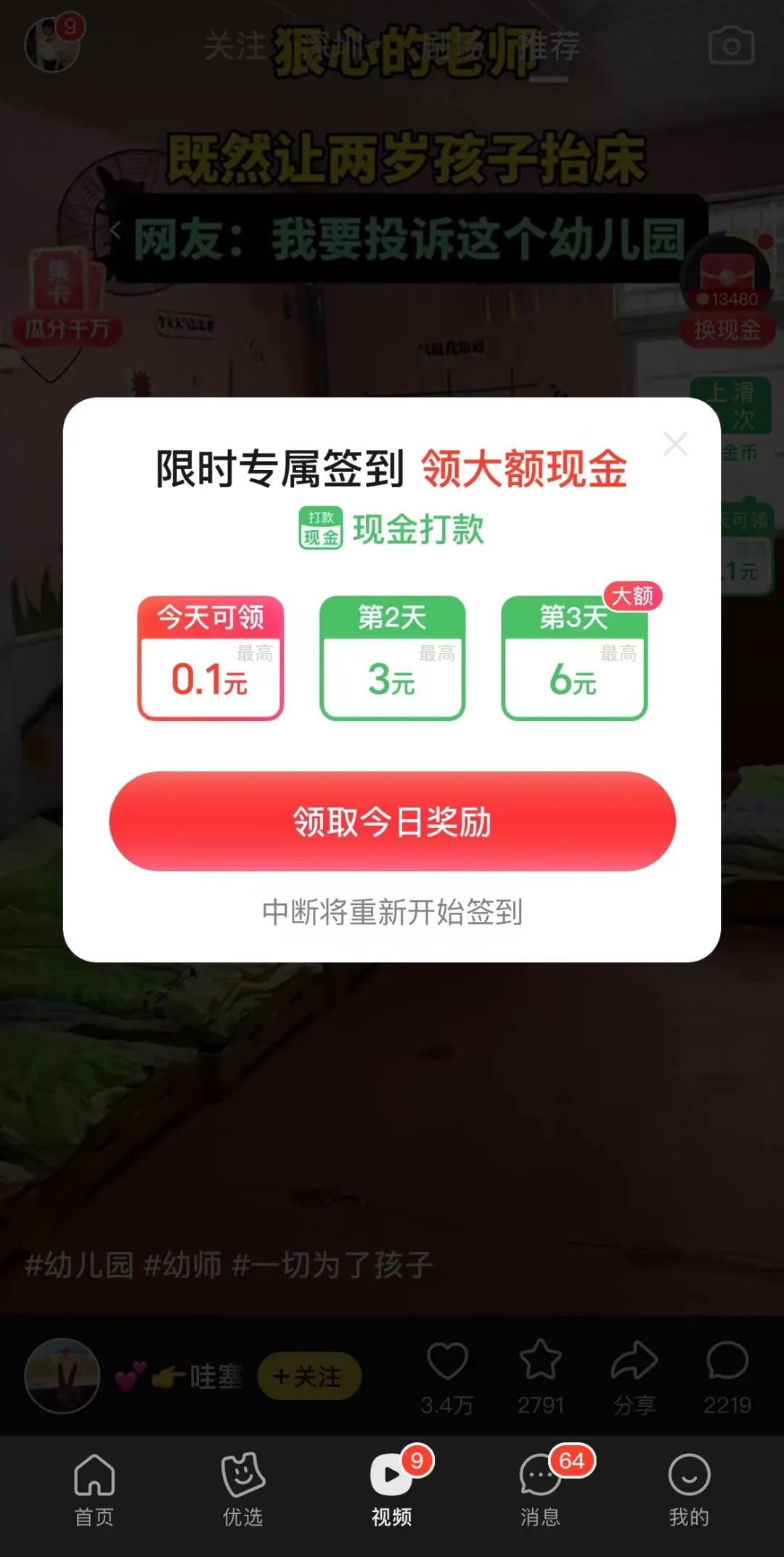Open the video creator's avatar
This screenshot has width=784, height=1557.
tap(62, 1376)
